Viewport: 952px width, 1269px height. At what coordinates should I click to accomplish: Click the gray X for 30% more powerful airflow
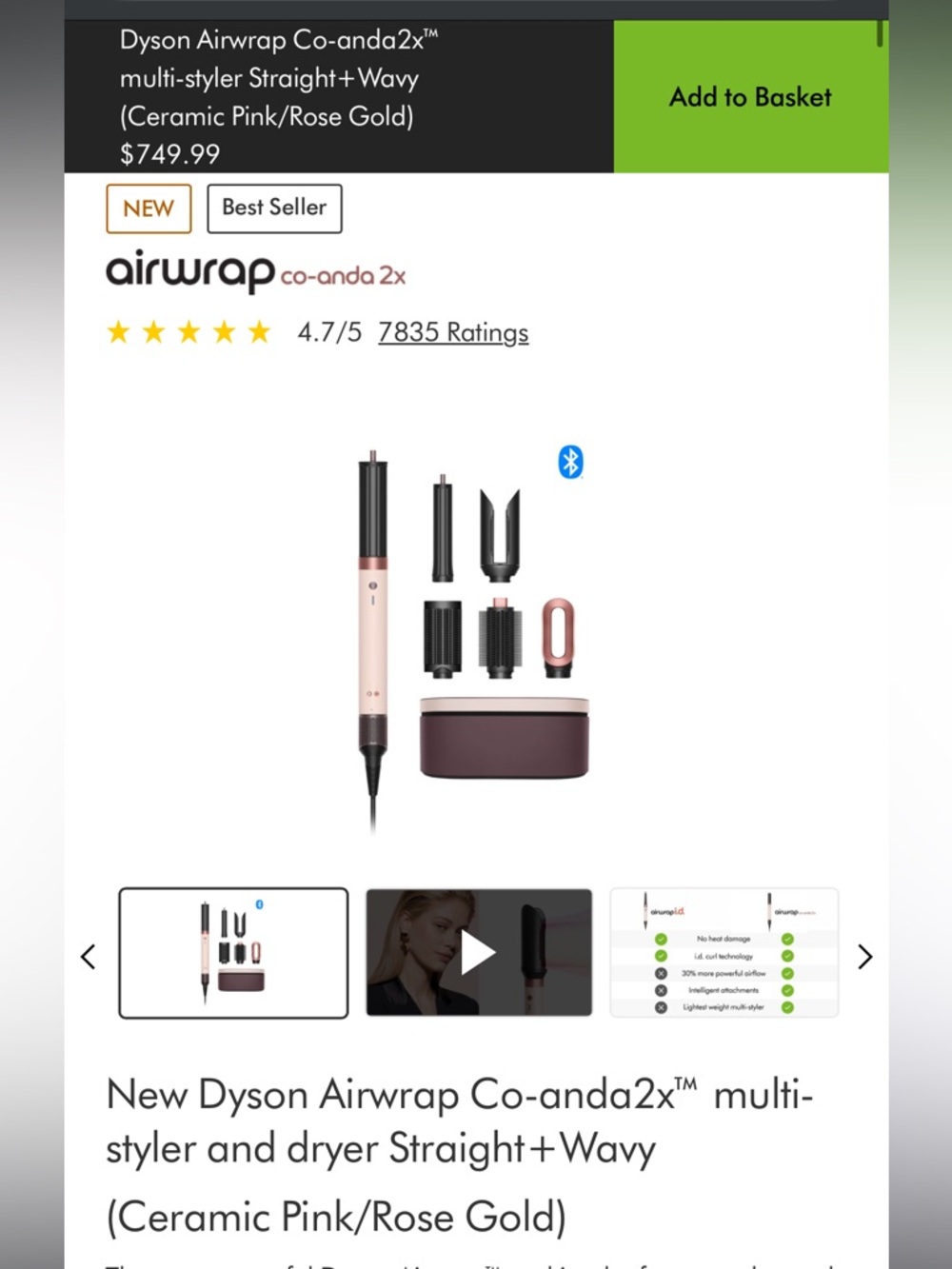click(661, 973)
